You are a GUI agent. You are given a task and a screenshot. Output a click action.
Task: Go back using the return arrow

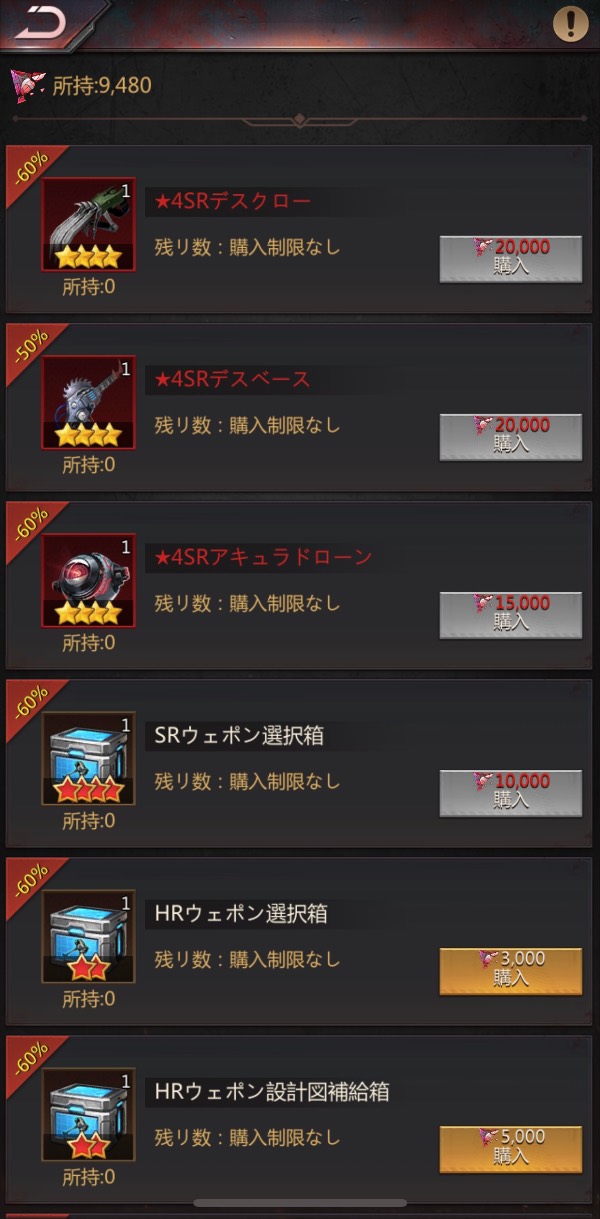[42, 23]
